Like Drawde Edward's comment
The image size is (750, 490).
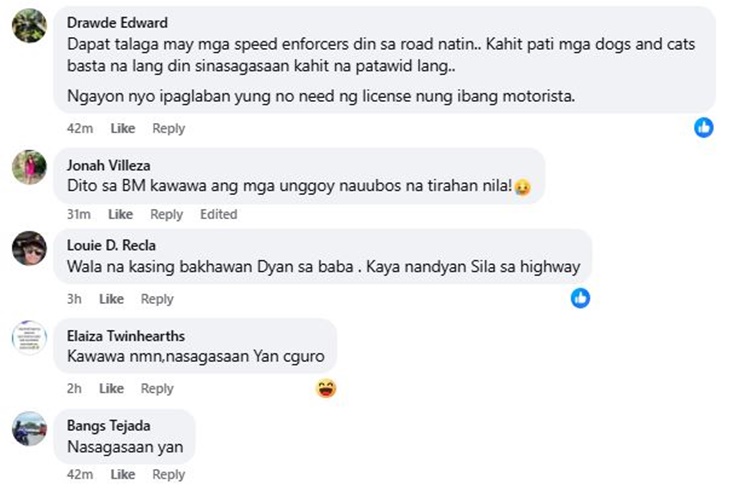[122, 129]
